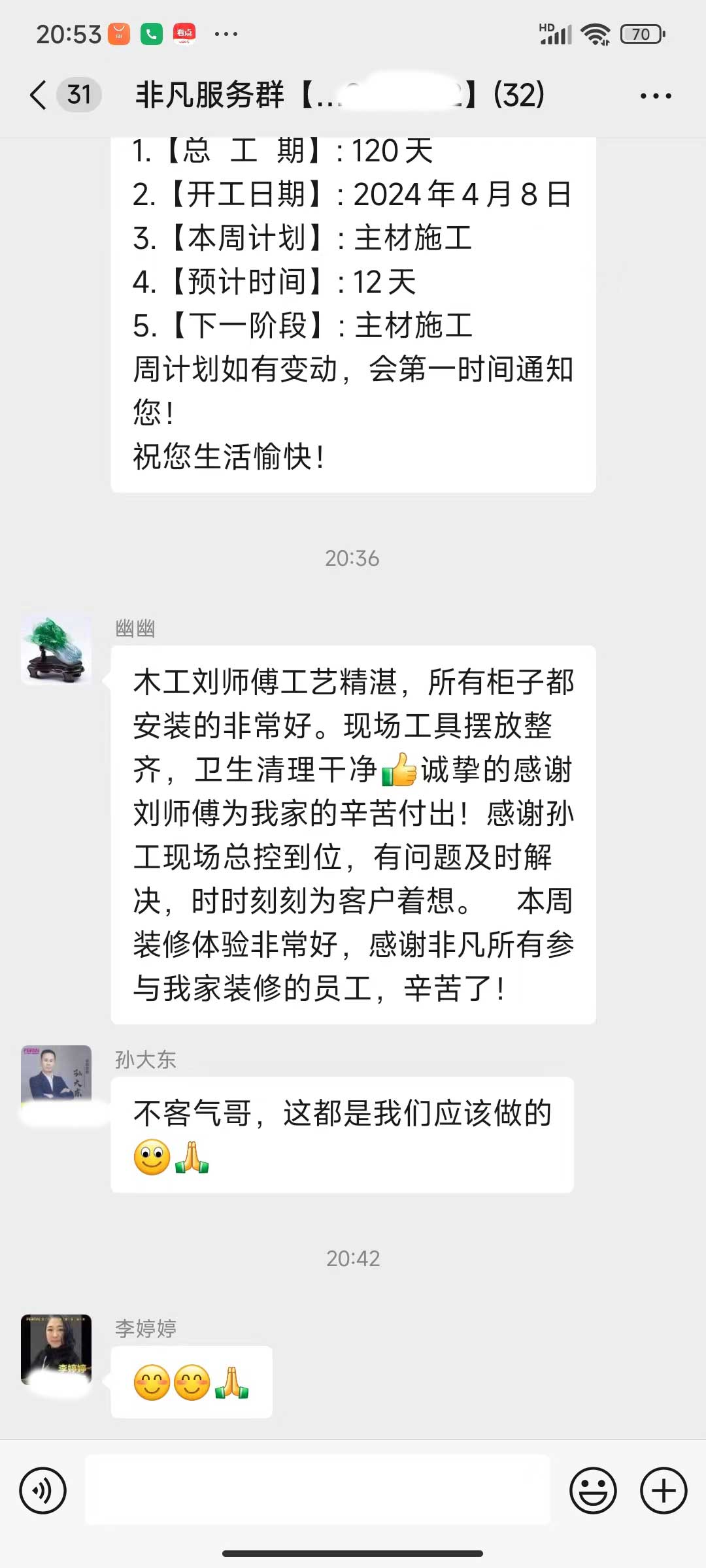The width and height of the screenshot is (706, 1568).
Task: Tap 李婷婷's profile picture
Action: point(56,1349)
